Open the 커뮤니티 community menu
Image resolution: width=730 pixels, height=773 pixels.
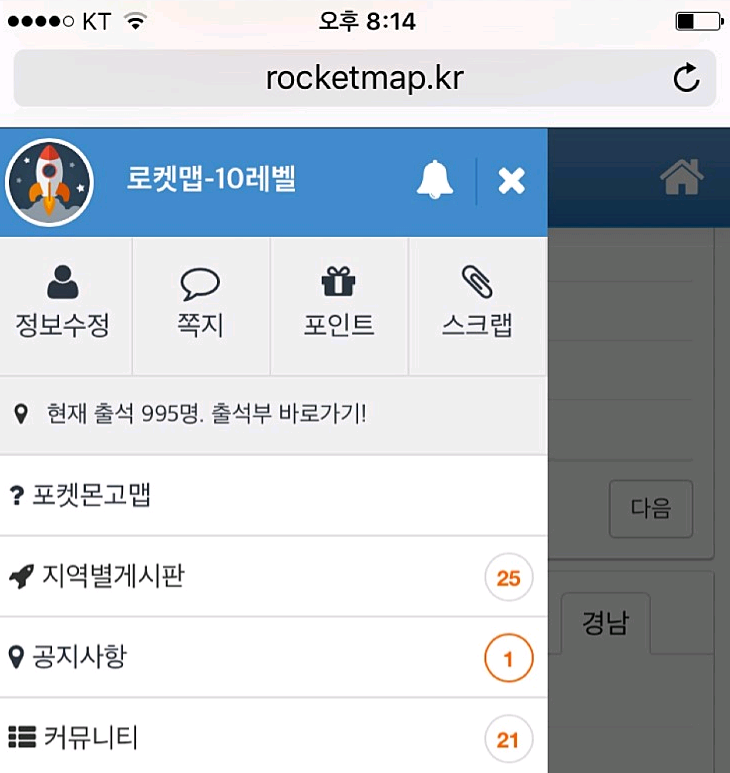(90, 738)
